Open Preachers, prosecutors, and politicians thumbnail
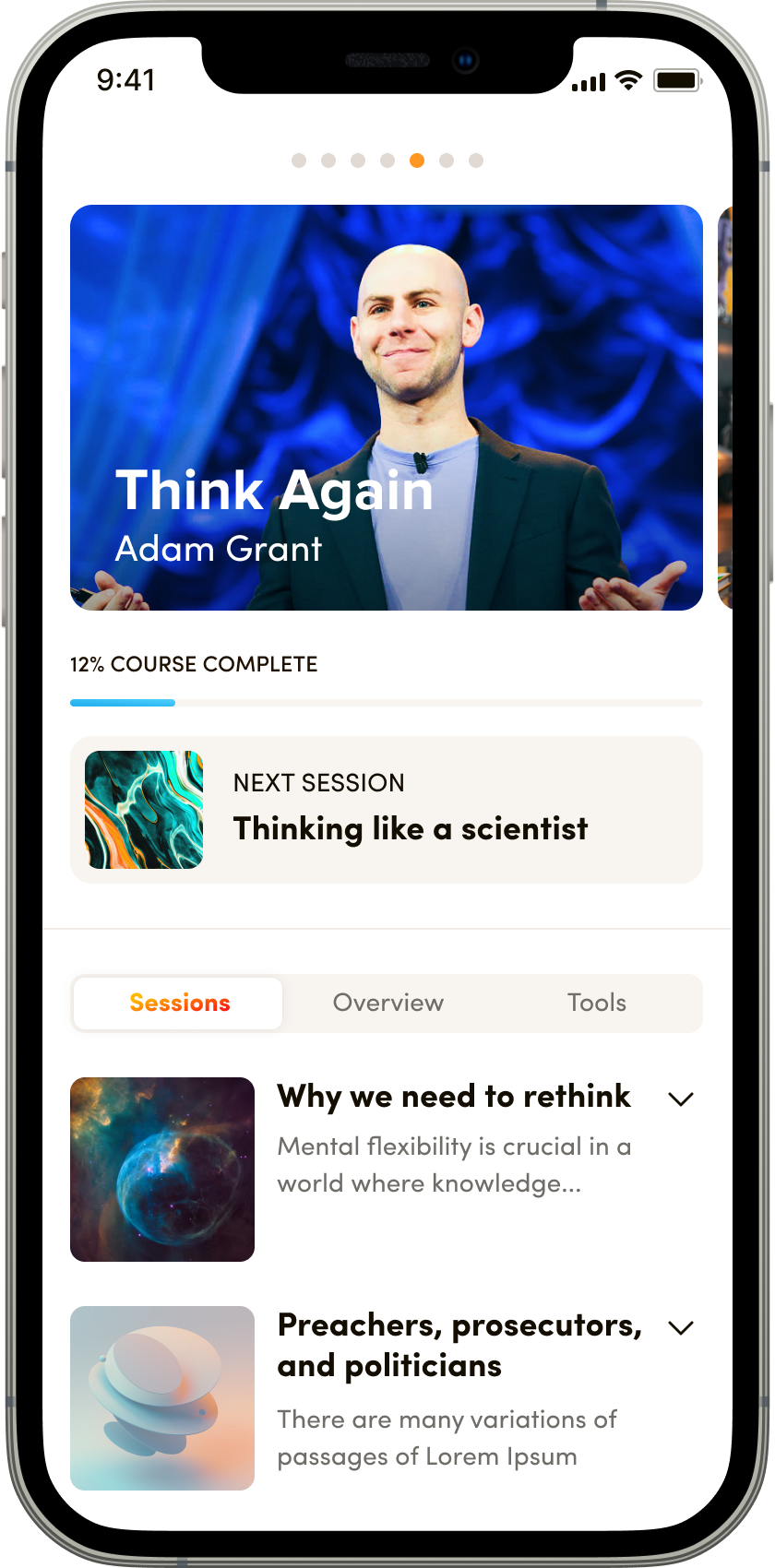775x1568 pixels. pyautogui.click(x=162, y=1397)
